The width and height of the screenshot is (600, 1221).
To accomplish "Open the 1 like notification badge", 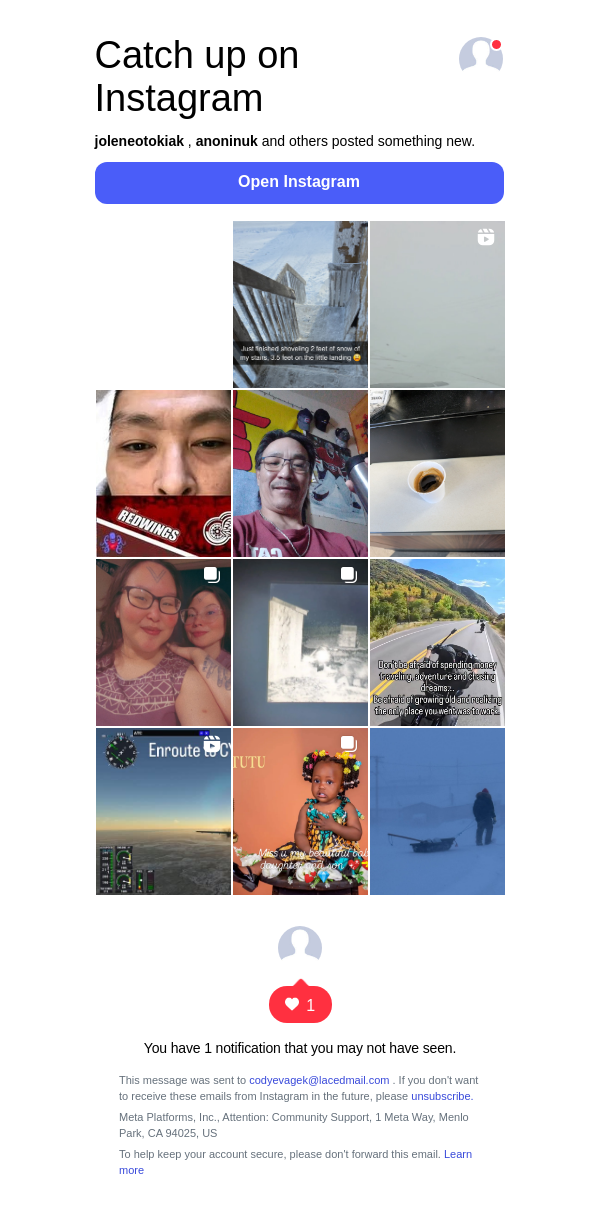I will tap(300, 1004).
